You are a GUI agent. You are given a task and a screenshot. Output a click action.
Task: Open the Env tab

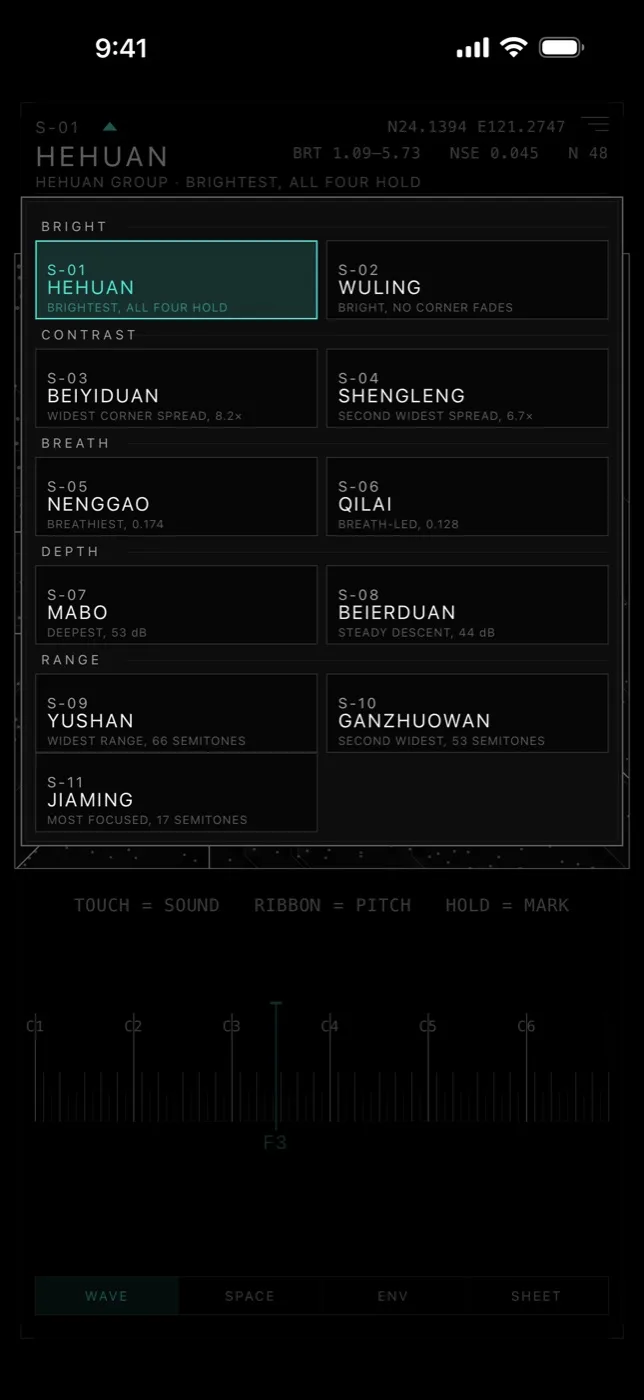(x=393, y=1296)
